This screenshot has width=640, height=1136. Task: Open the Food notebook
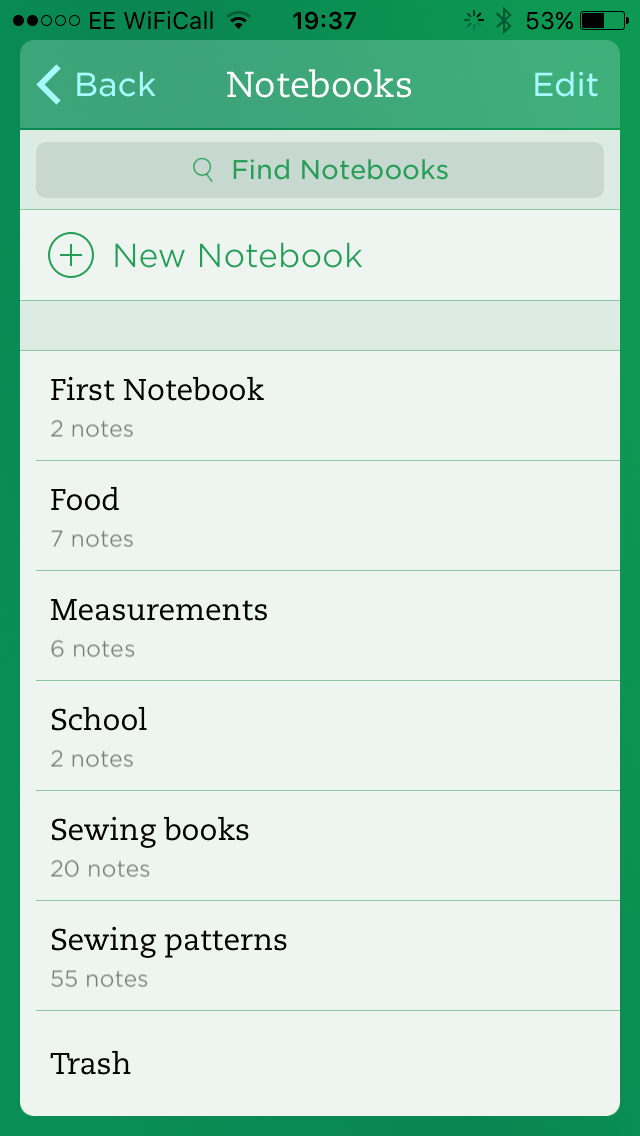pyautogui.click(x=320, y=516)
